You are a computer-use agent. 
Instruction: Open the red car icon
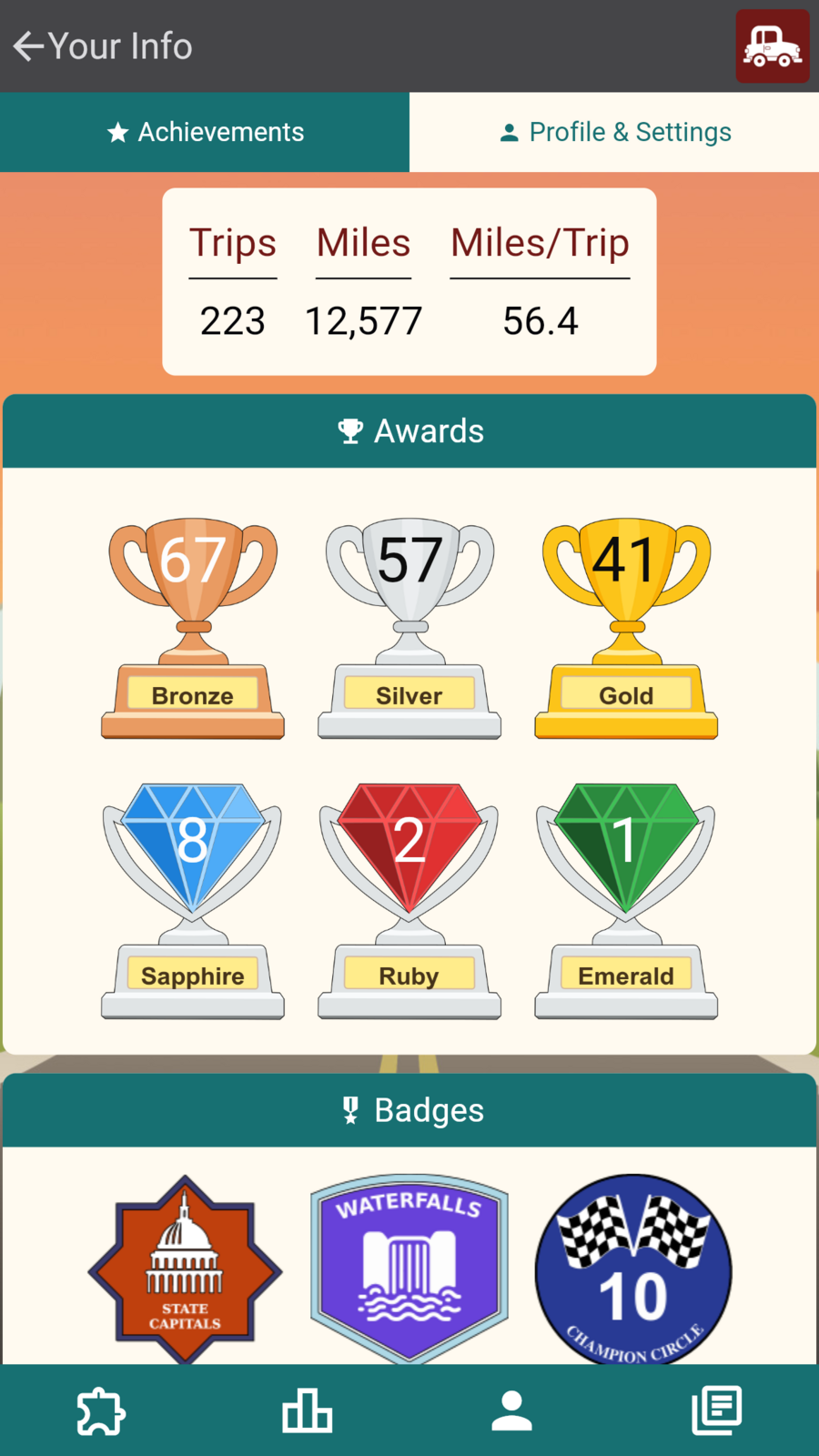[x=772, y=46]
